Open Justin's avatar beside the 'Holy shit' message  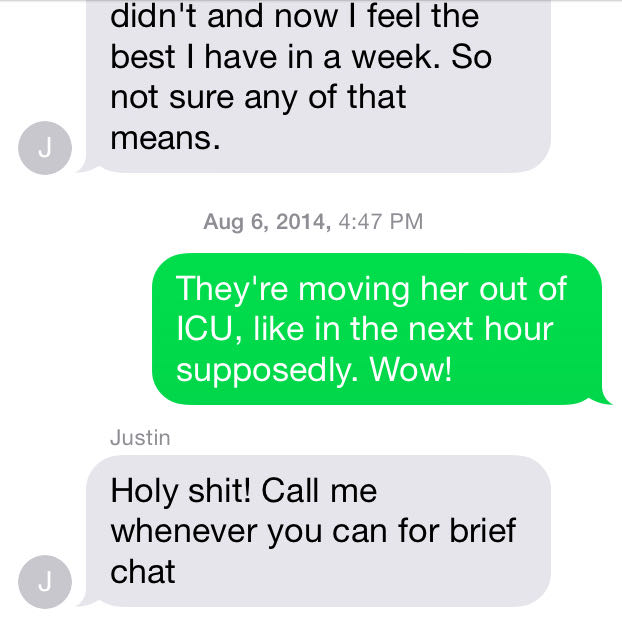[45, 582]
